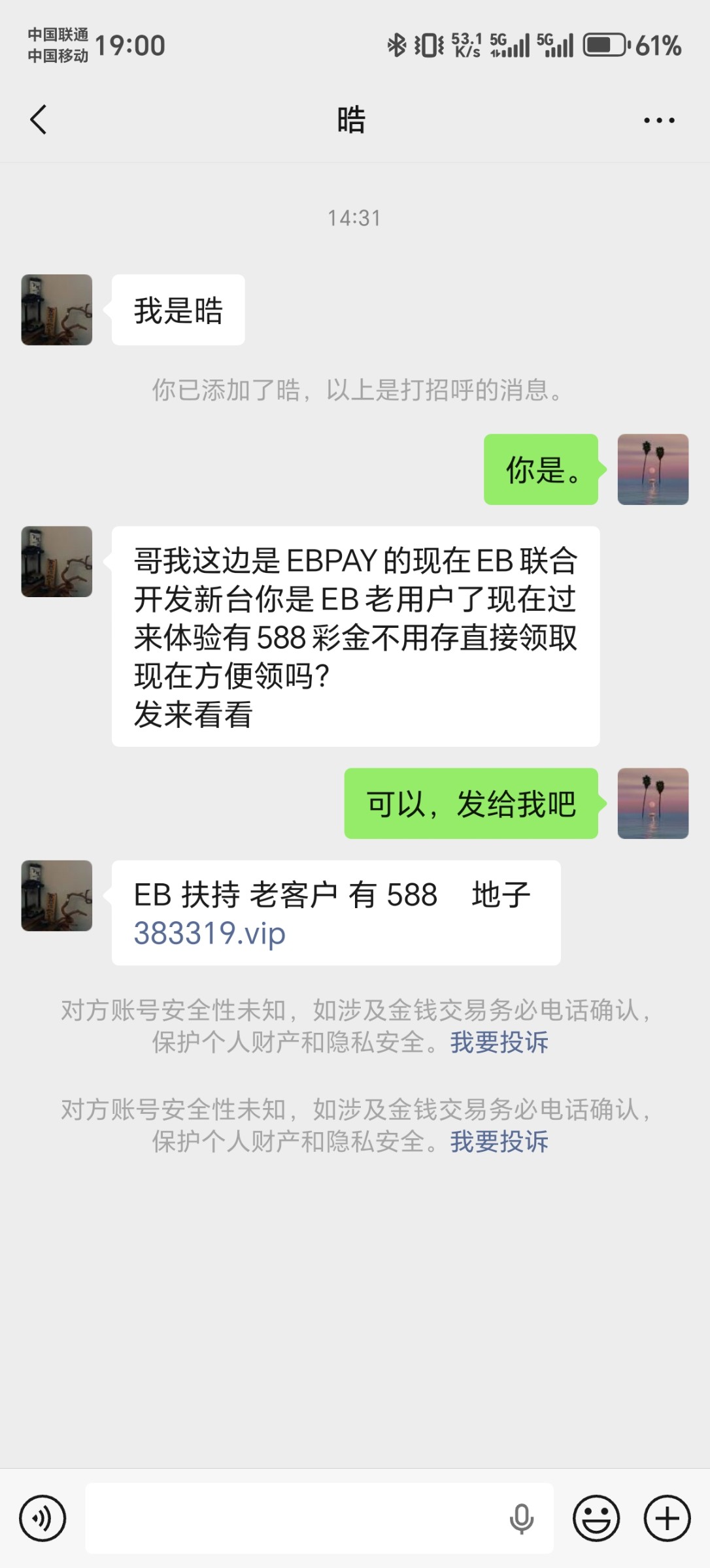Tap the second 我要投诉 warning link
710x1568 pixels.
coord(499,1141)
